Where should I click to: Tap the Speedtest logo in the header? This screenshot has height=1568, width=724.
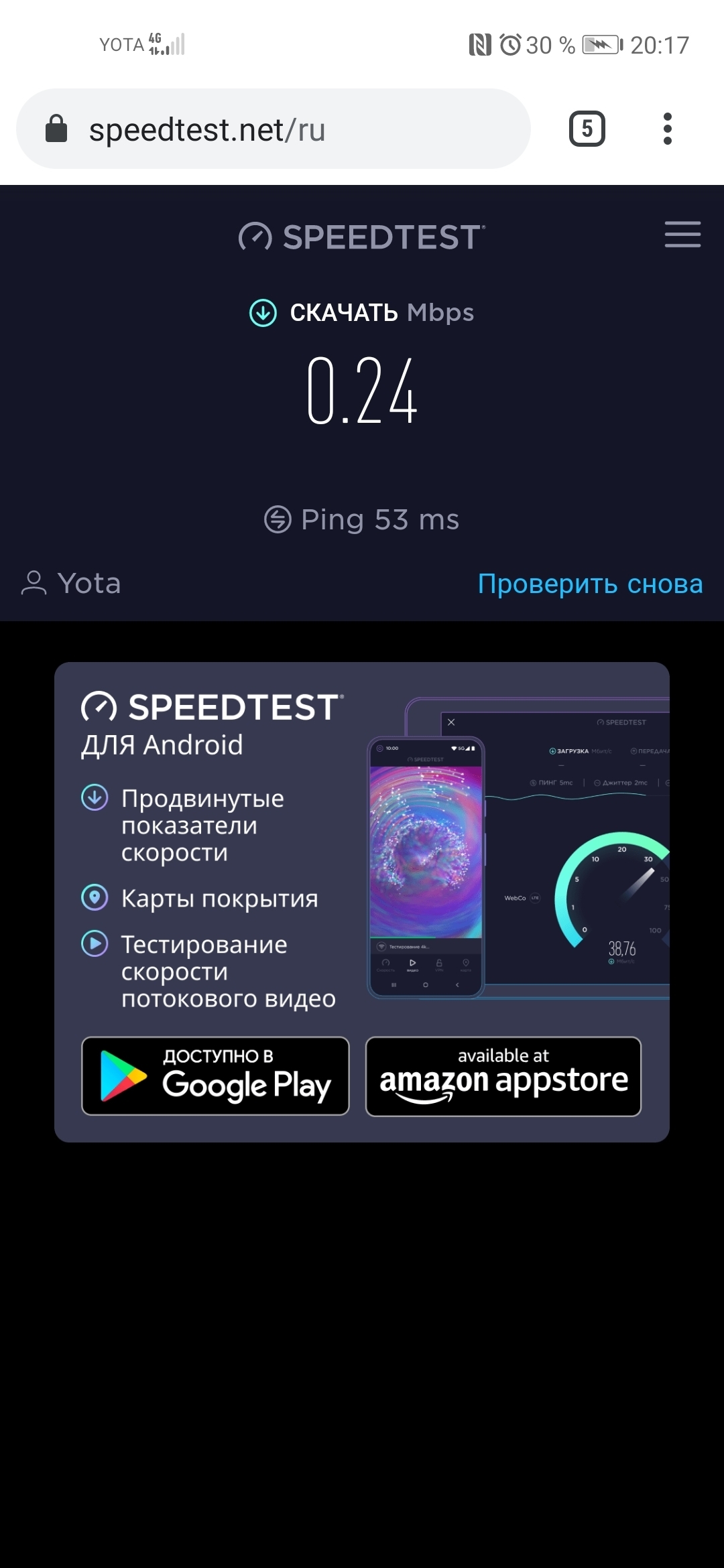362,237
